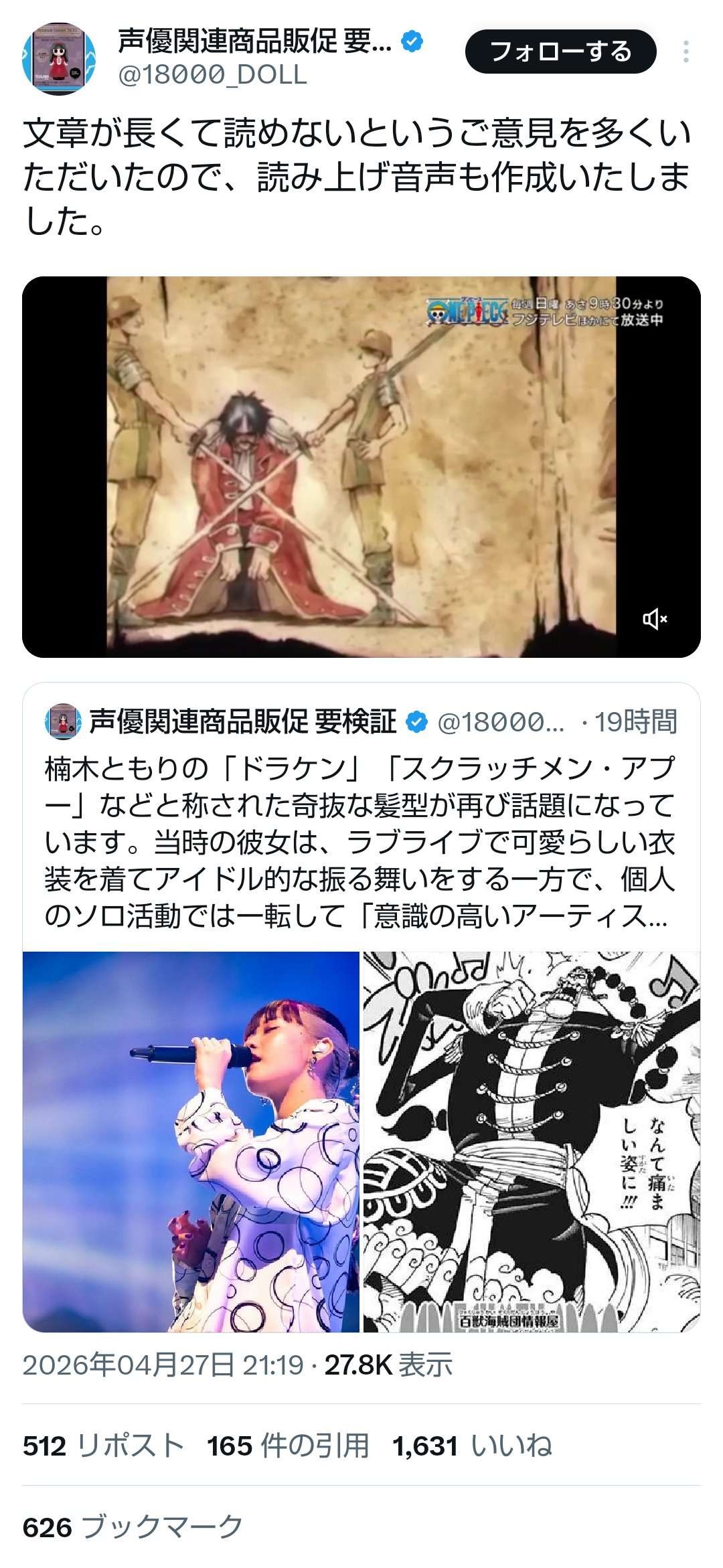Play the One Piece video clip
This screenshot has height=1568, width=723.
[x=361, y=466]
